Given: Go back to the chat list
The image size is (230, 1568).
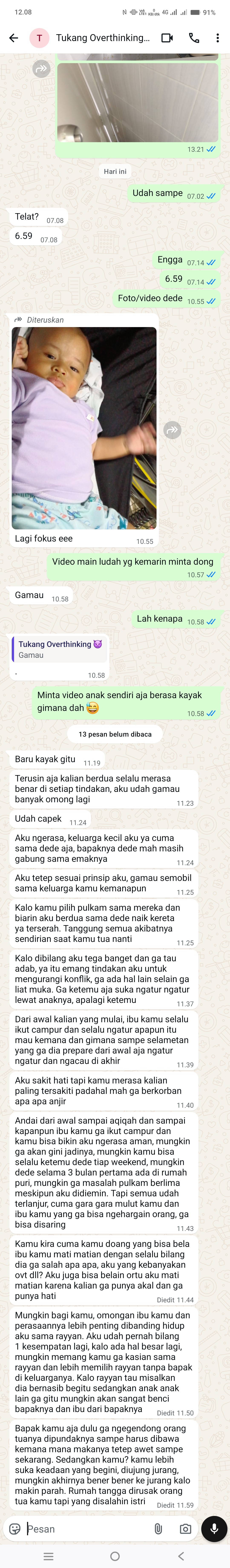Looking at the screenshot, I should pos(13,38).
